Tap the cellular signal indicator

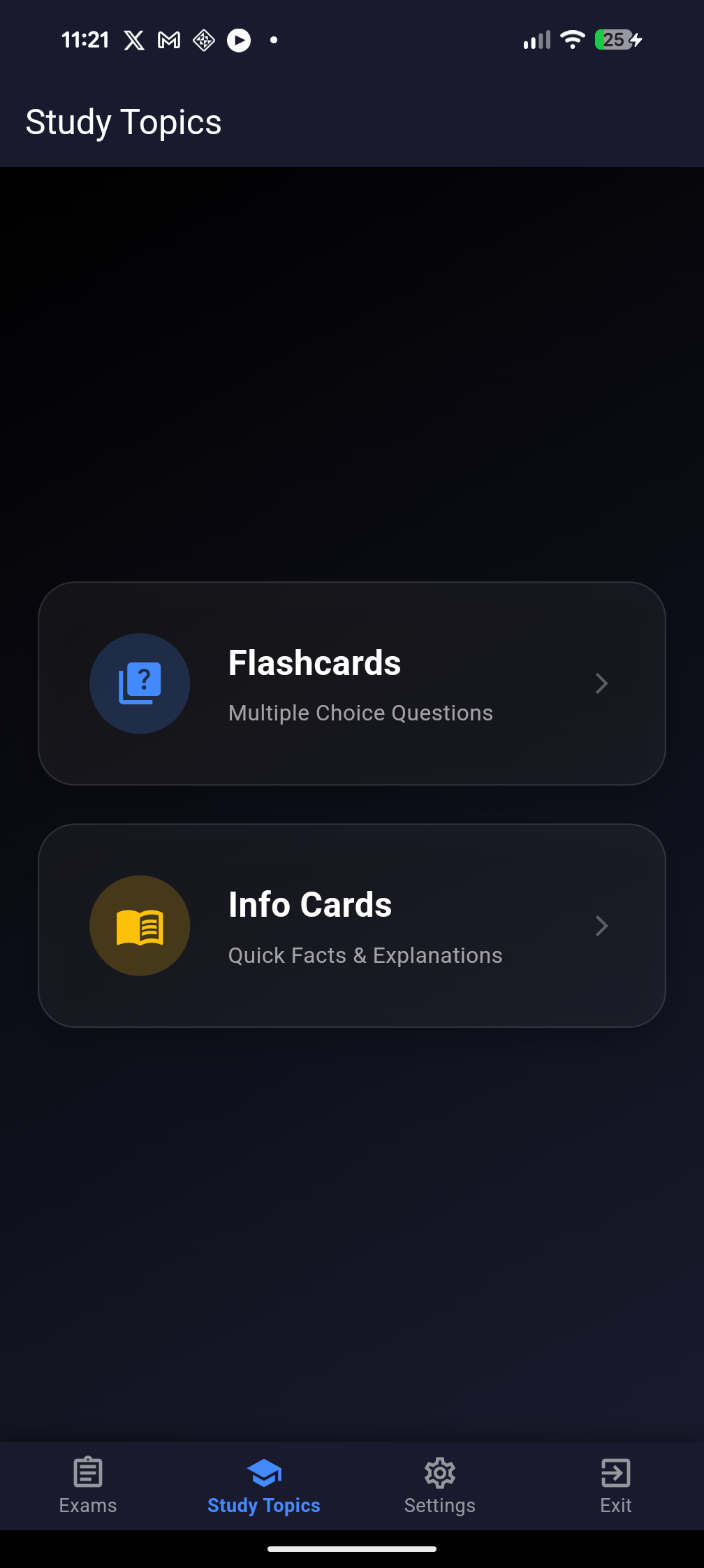point(535,40)
